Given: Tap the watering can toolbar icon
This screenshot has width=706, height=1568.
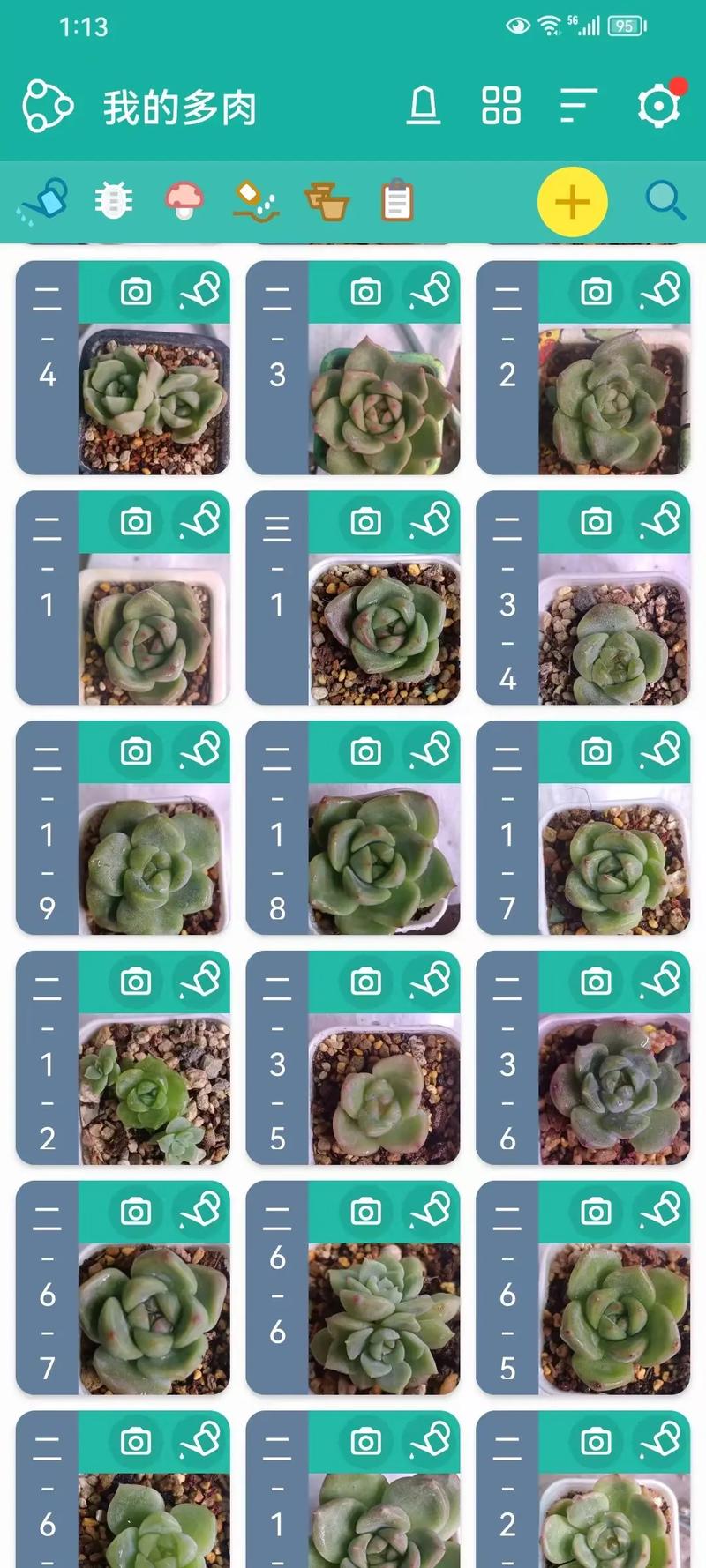Looking at the screenshot, I should tap(44, 201).
